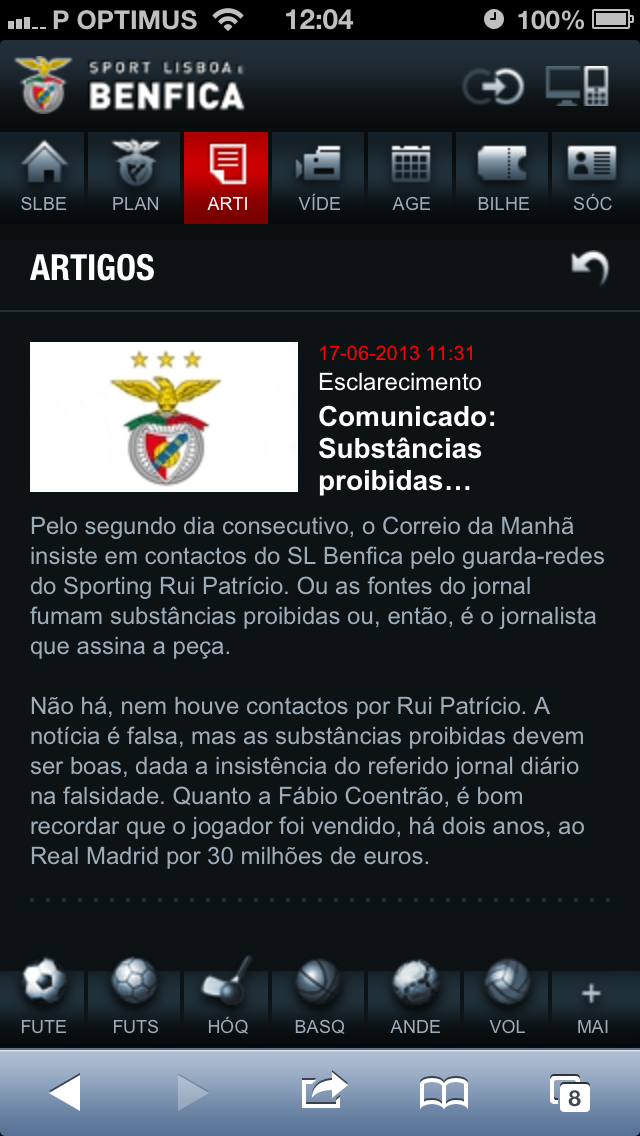Select the VOL volleyball section
This screenshot has width=640, height=1136.
click(x=507, y=998)
